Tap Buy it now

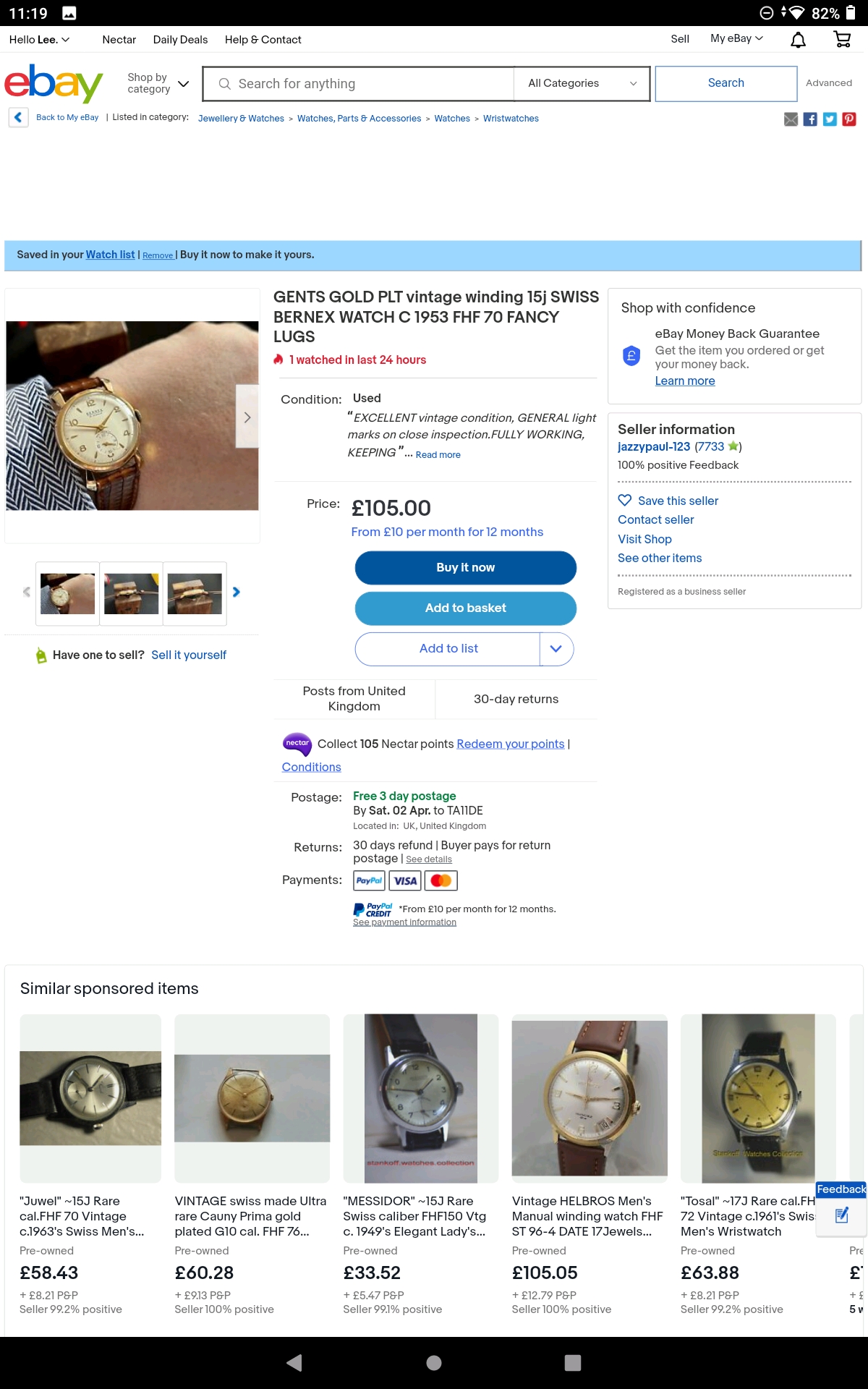[x=465, y=568]
